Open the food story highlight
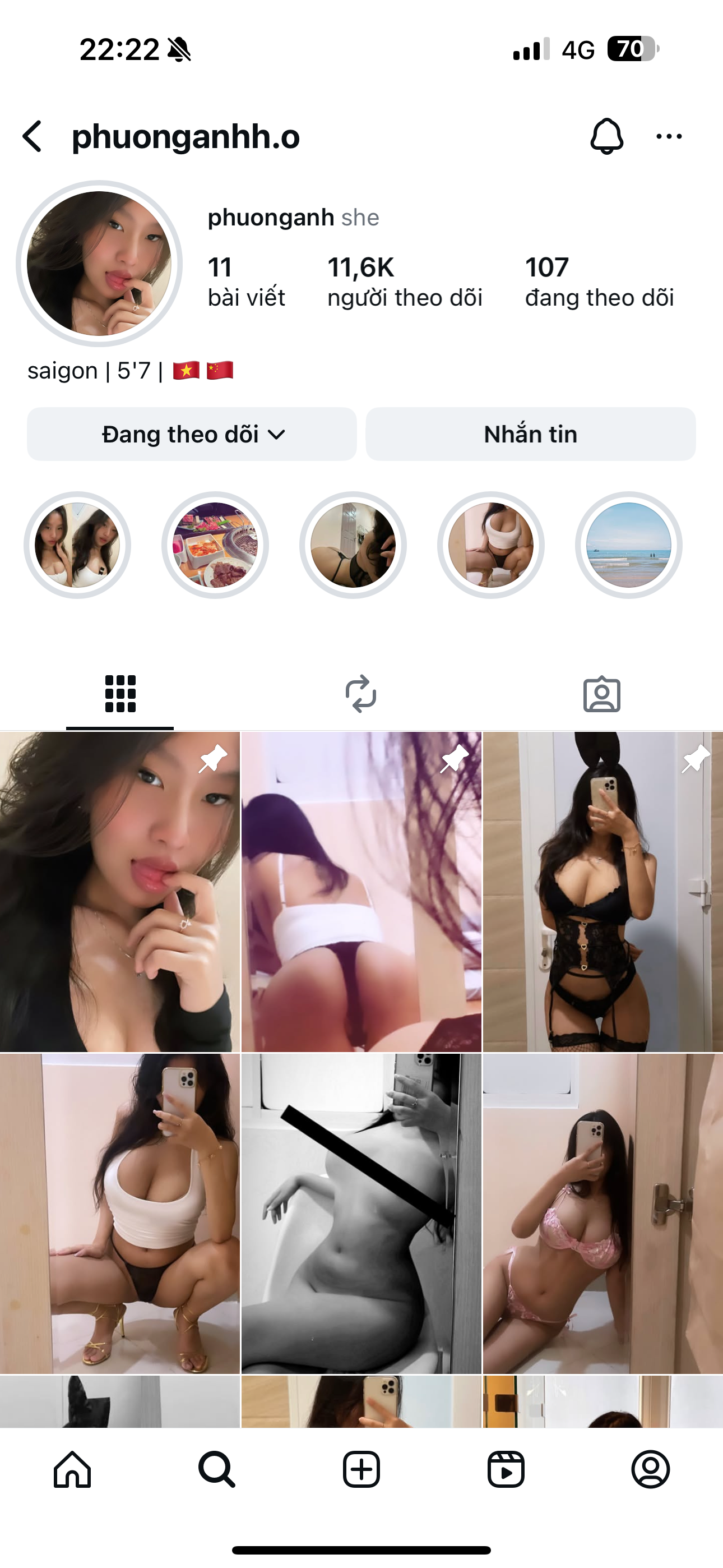 [x=215, y=545]
